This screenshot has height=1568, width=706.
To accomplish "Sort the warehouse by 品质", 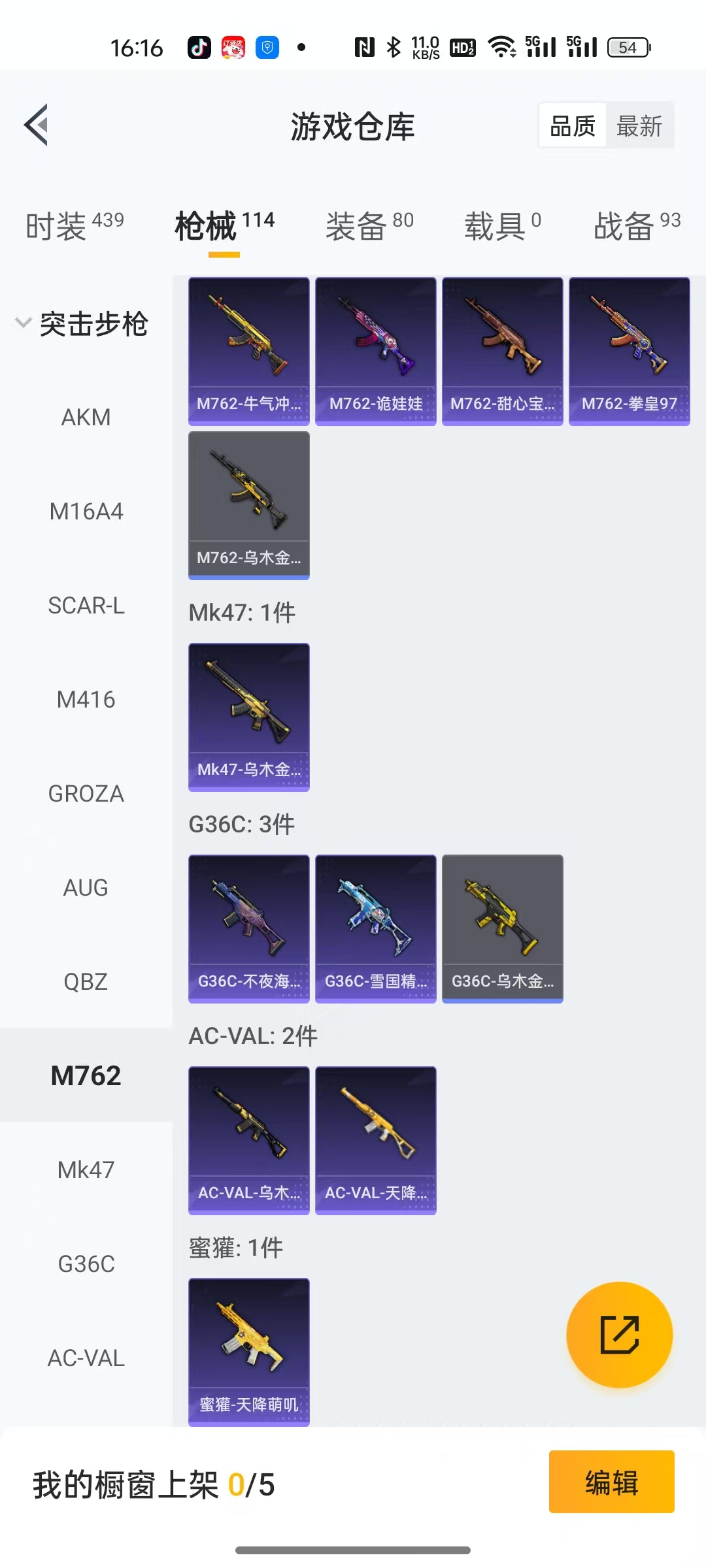I will click(x=573, y=125).
